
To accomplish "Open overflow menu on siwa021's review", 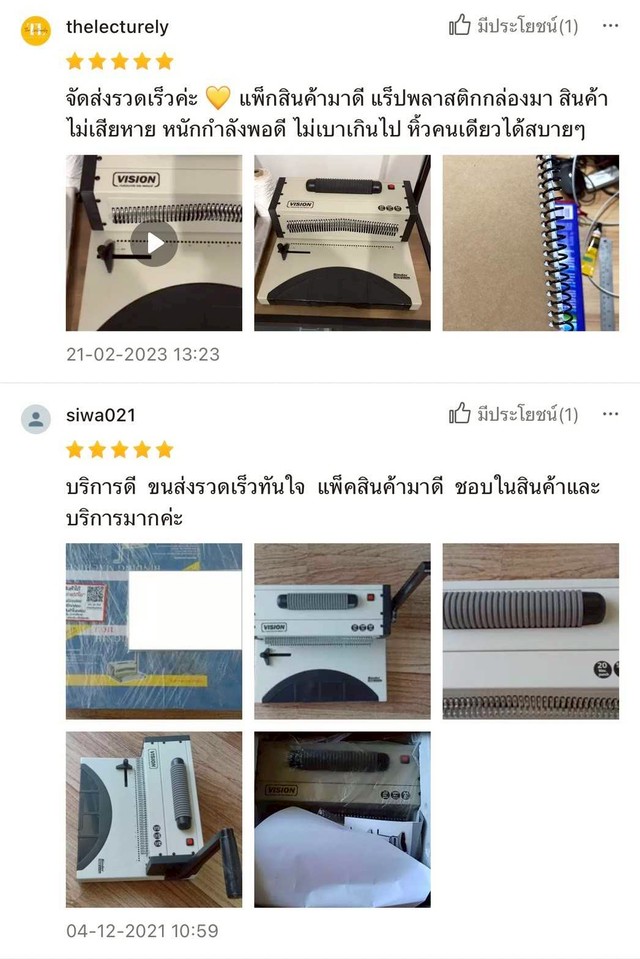I will tap(611, 414).
